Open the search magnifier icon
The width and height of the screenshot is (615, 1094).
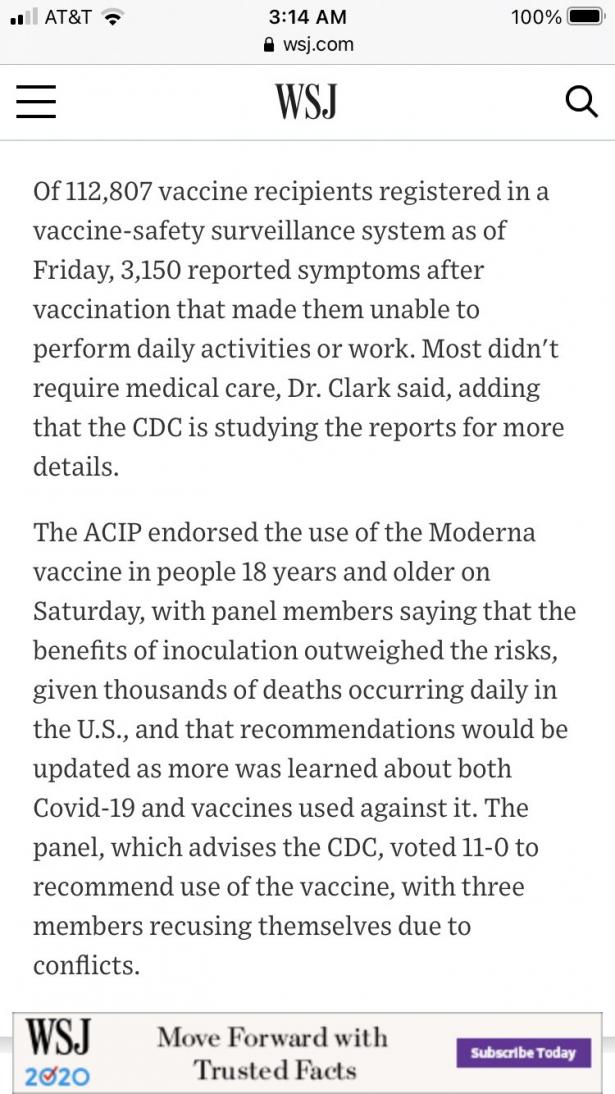(x=580, y=102)
